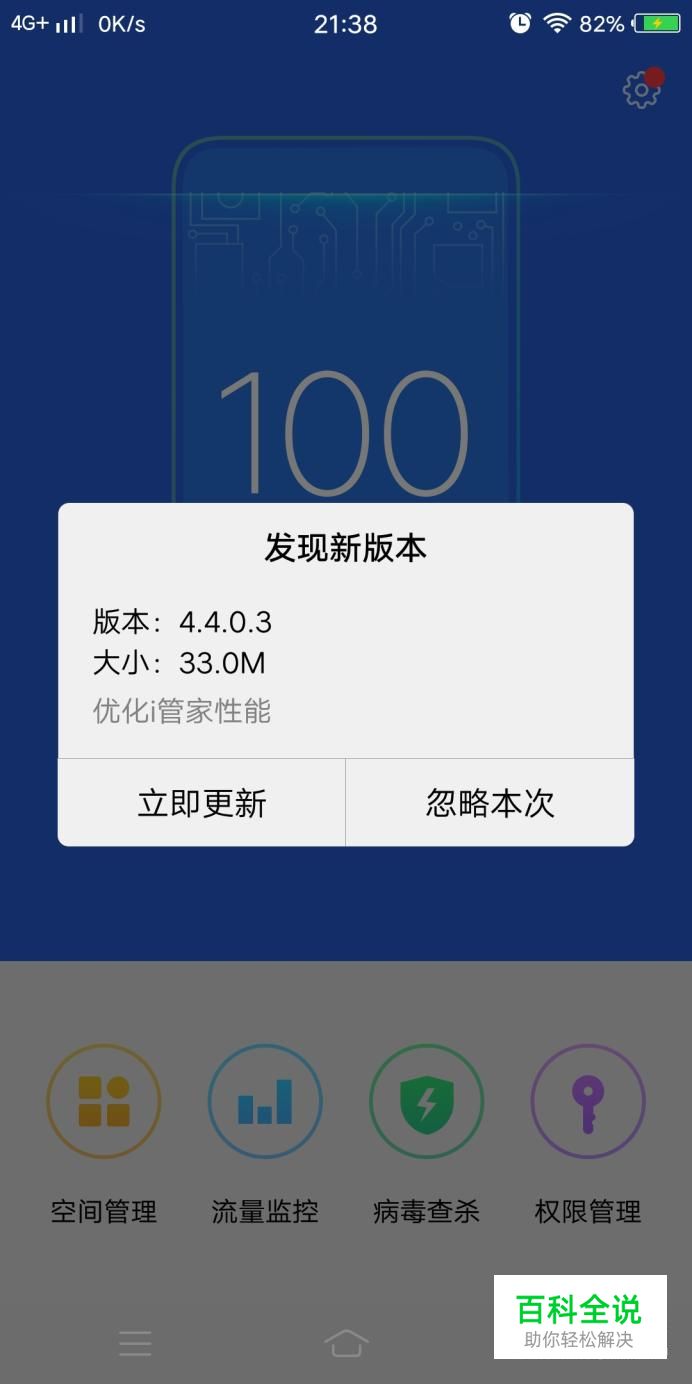Open the system menu button

click(x=135, y=1343)
